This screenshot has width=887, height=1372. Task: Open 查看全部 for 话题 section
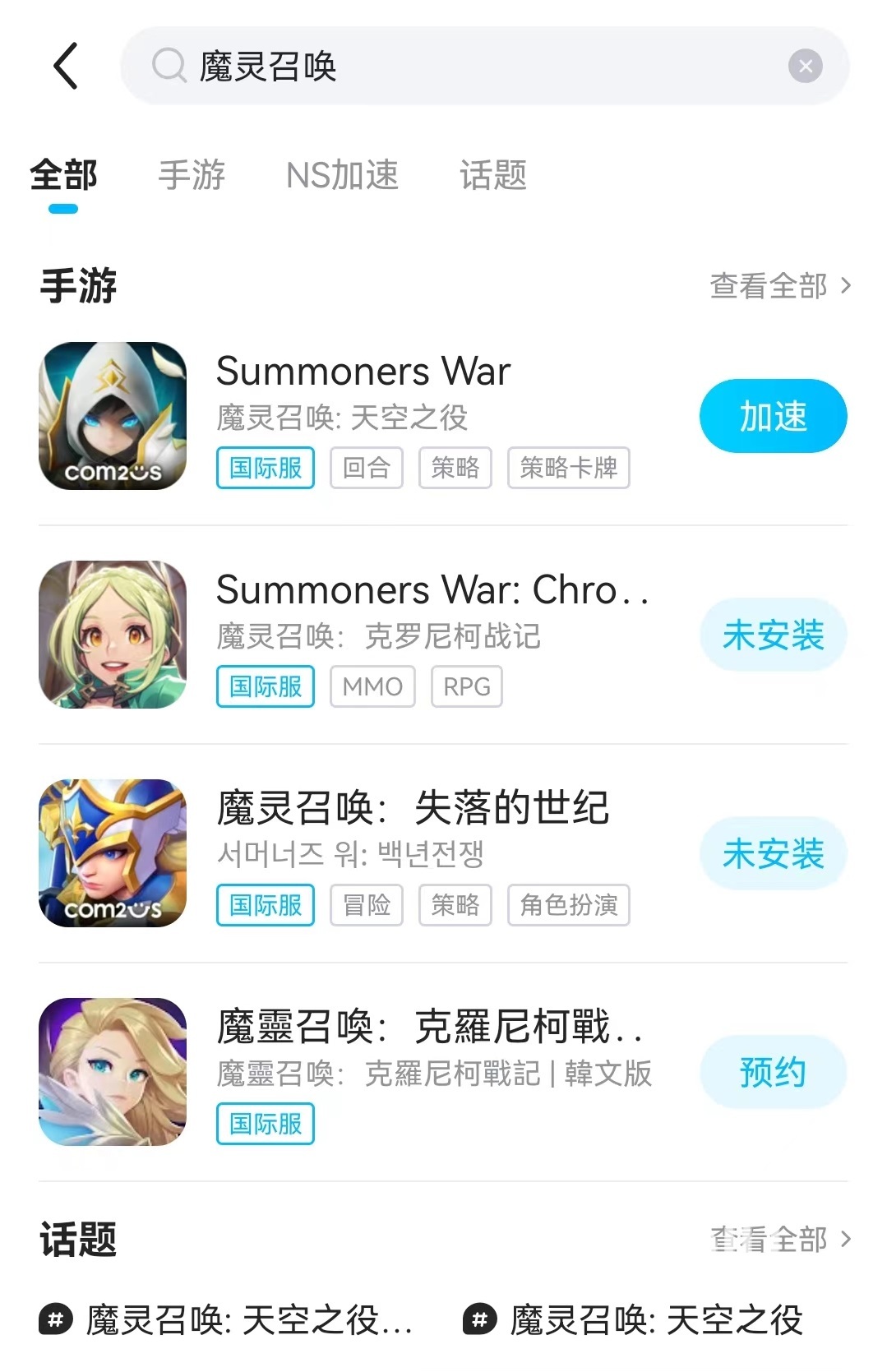coord(779,1239)
